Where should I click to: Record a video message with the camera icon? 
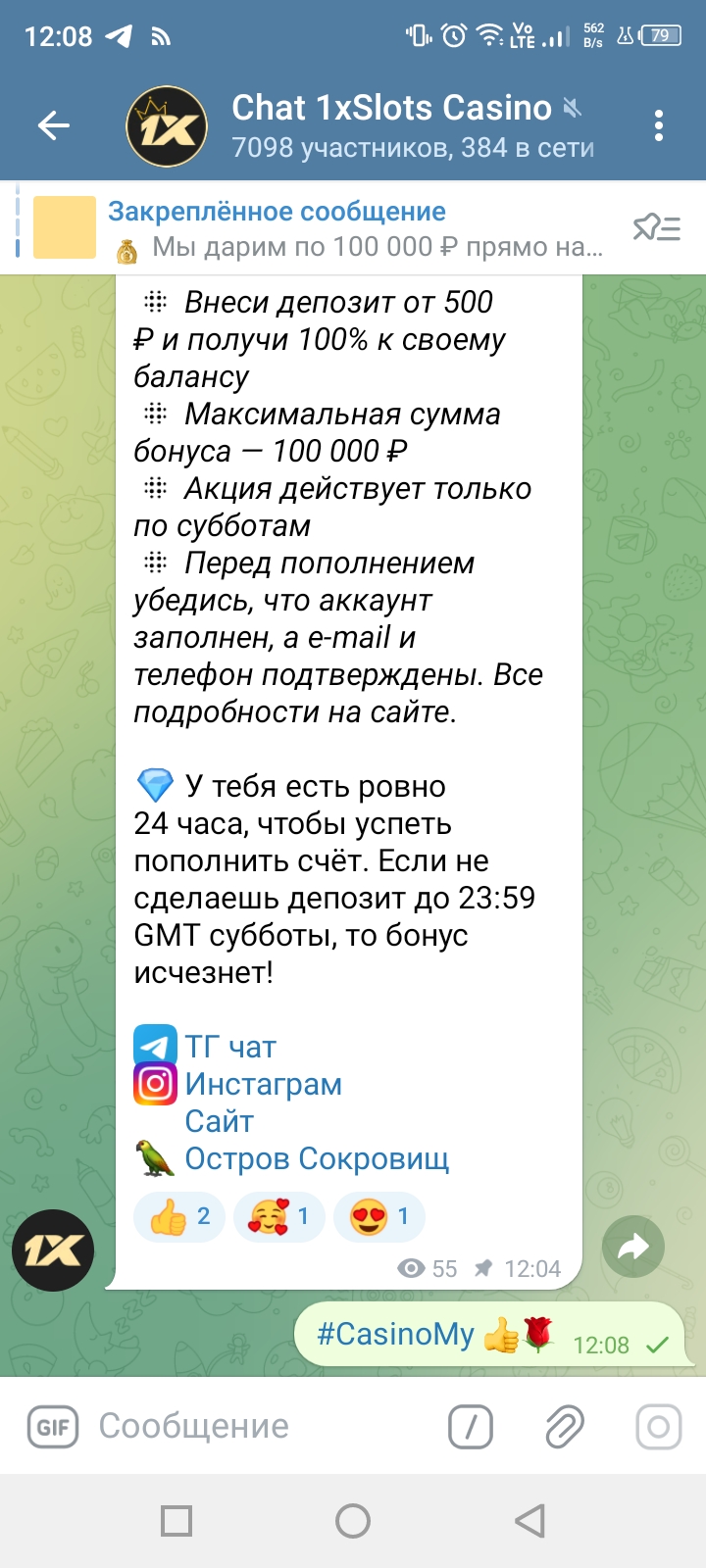[658, 1427]
